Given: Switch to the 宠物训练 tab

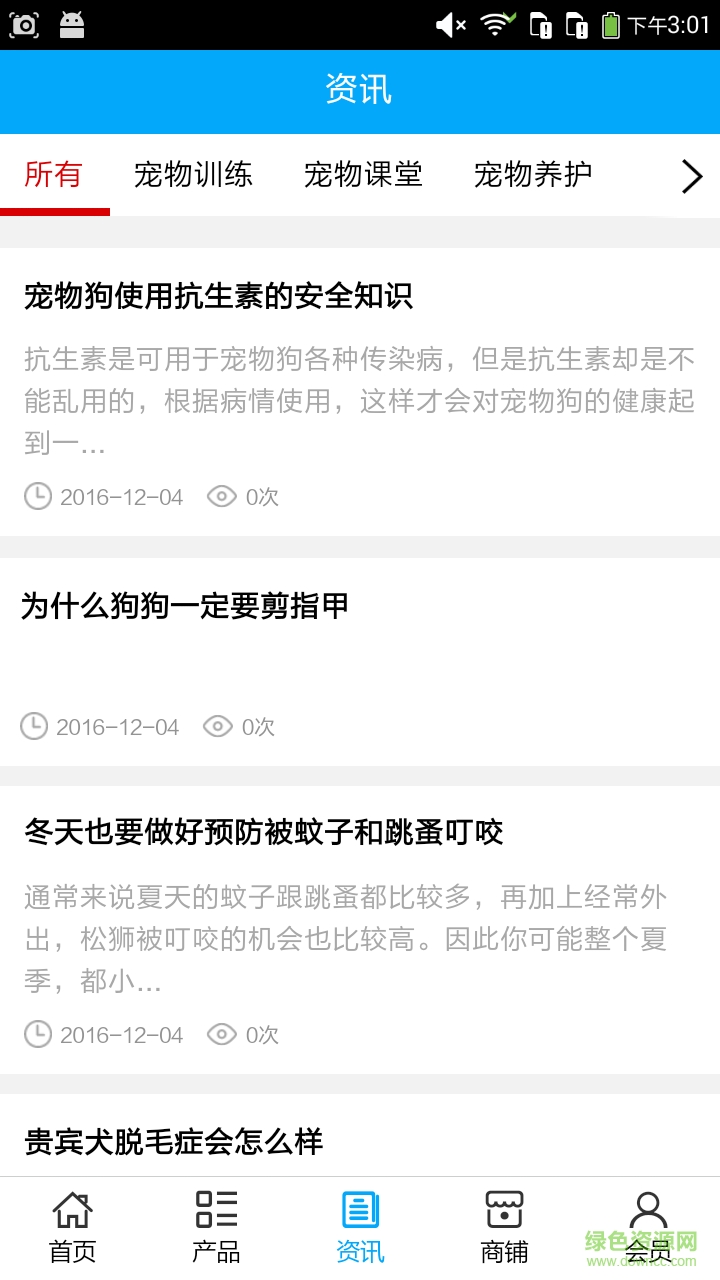Looking at the screenshot, I should pyautogui.click(x=193, y=175).
